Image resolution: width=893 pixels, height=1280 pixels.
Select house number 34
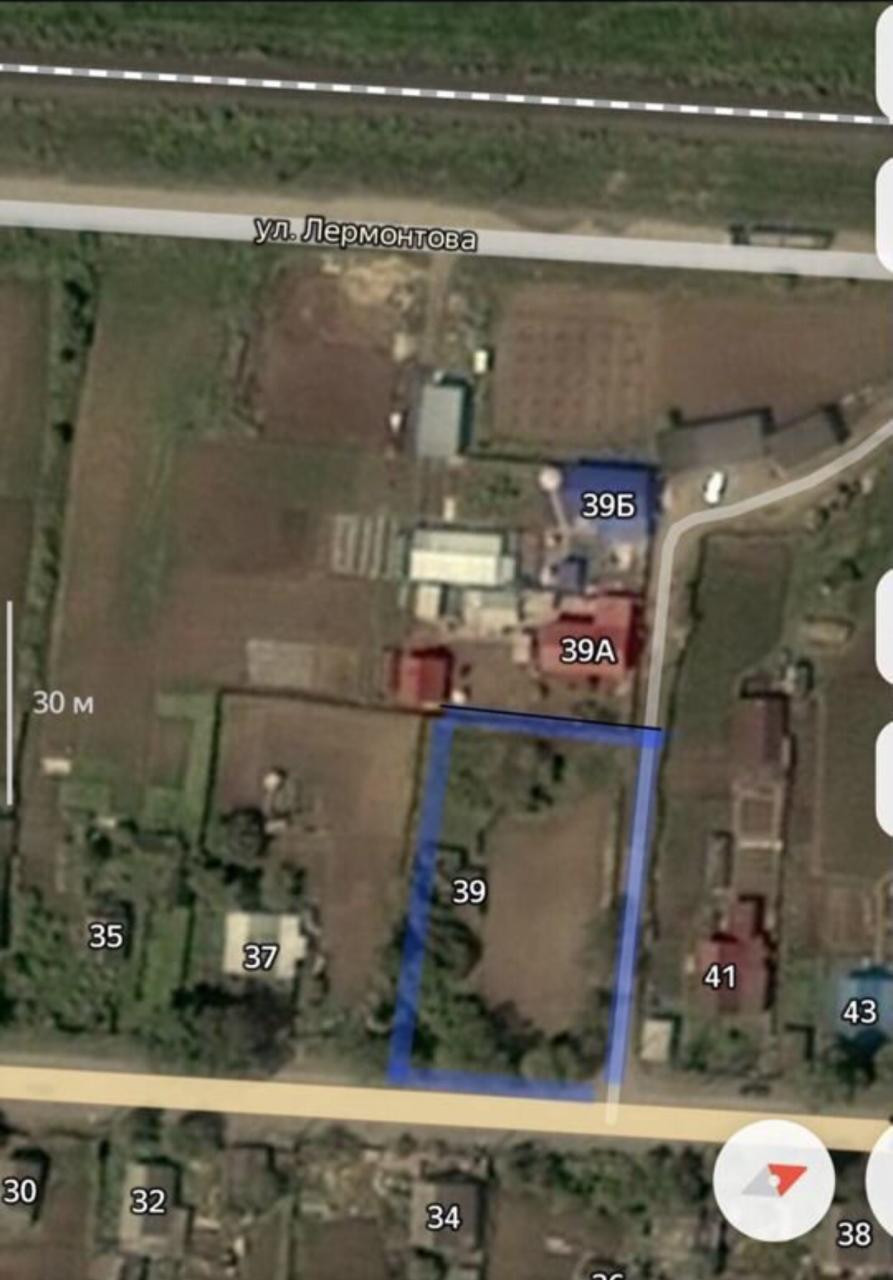(x=443, y=1217)
